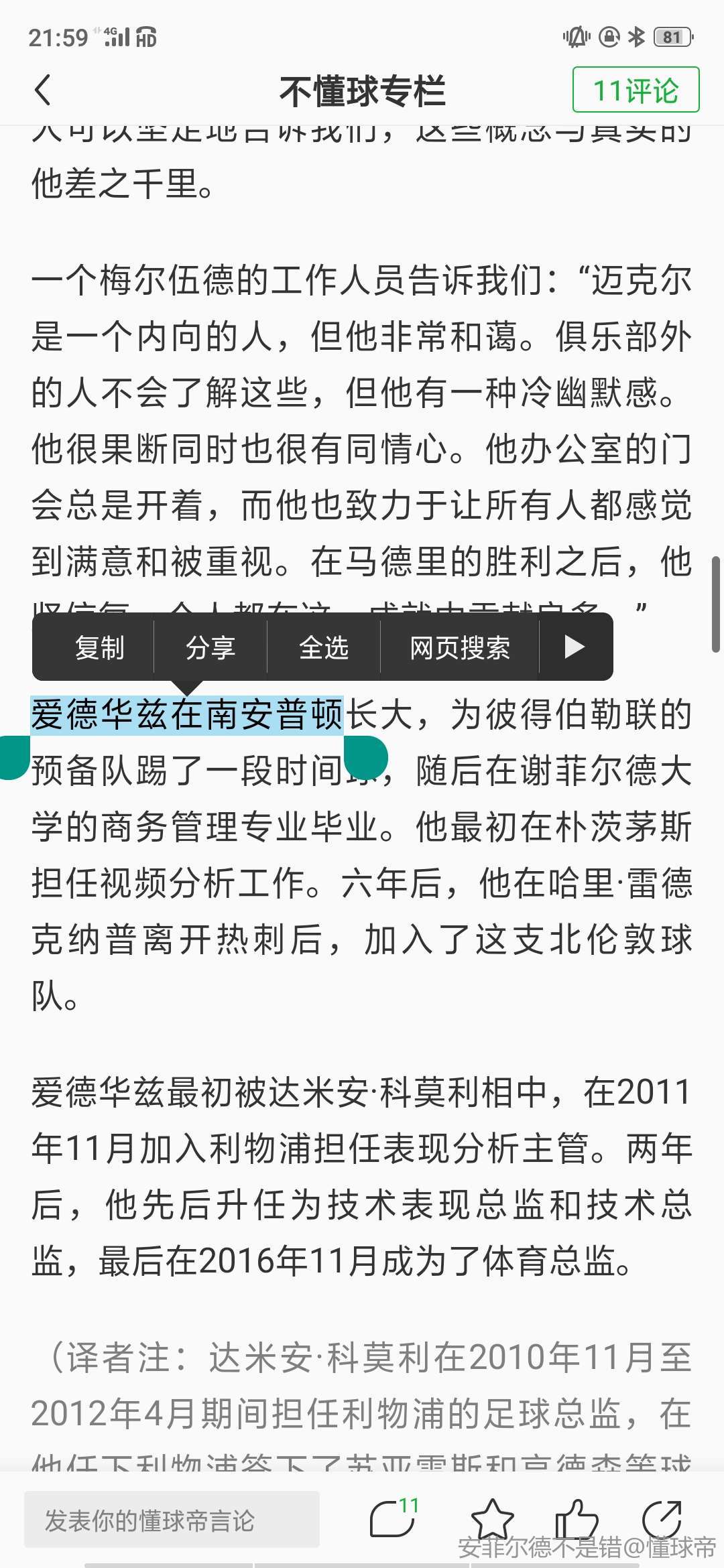Show more text selection options arrow
724x1568 pixels.
pos(575,647)
